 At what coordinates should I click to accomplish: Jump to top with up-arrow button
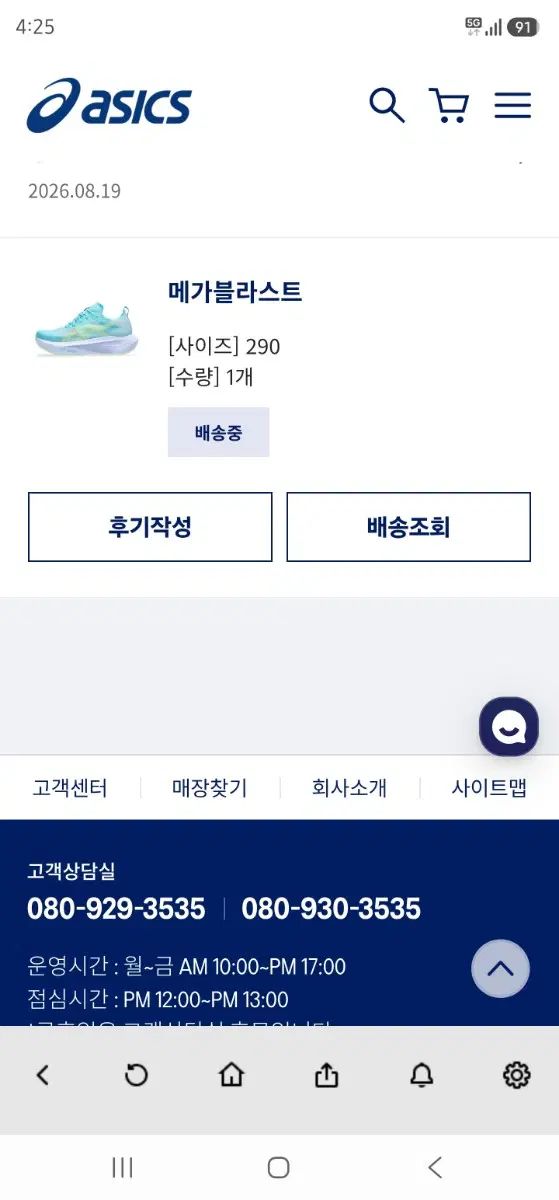pos(500,968)
